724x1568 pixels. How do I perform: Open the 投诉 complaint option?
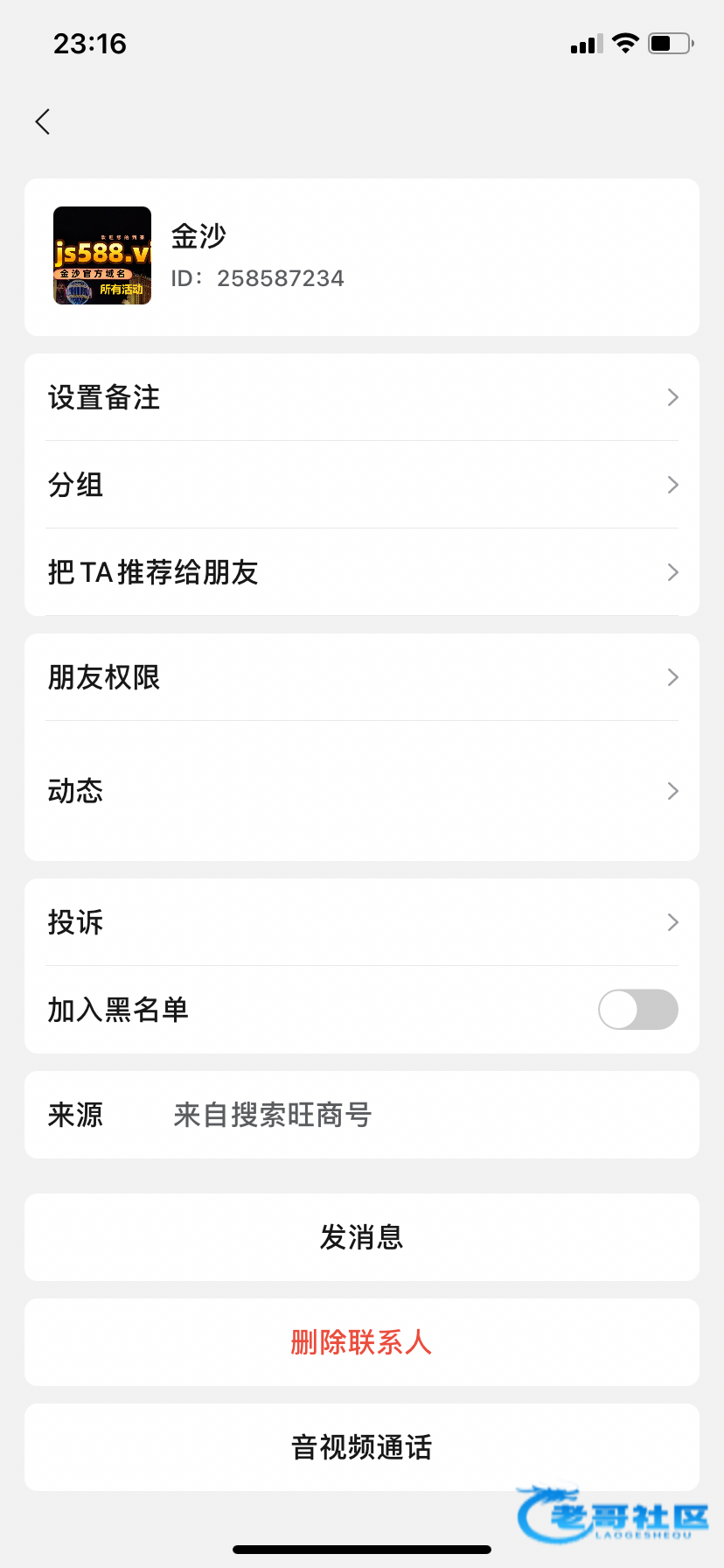(362, 922)
